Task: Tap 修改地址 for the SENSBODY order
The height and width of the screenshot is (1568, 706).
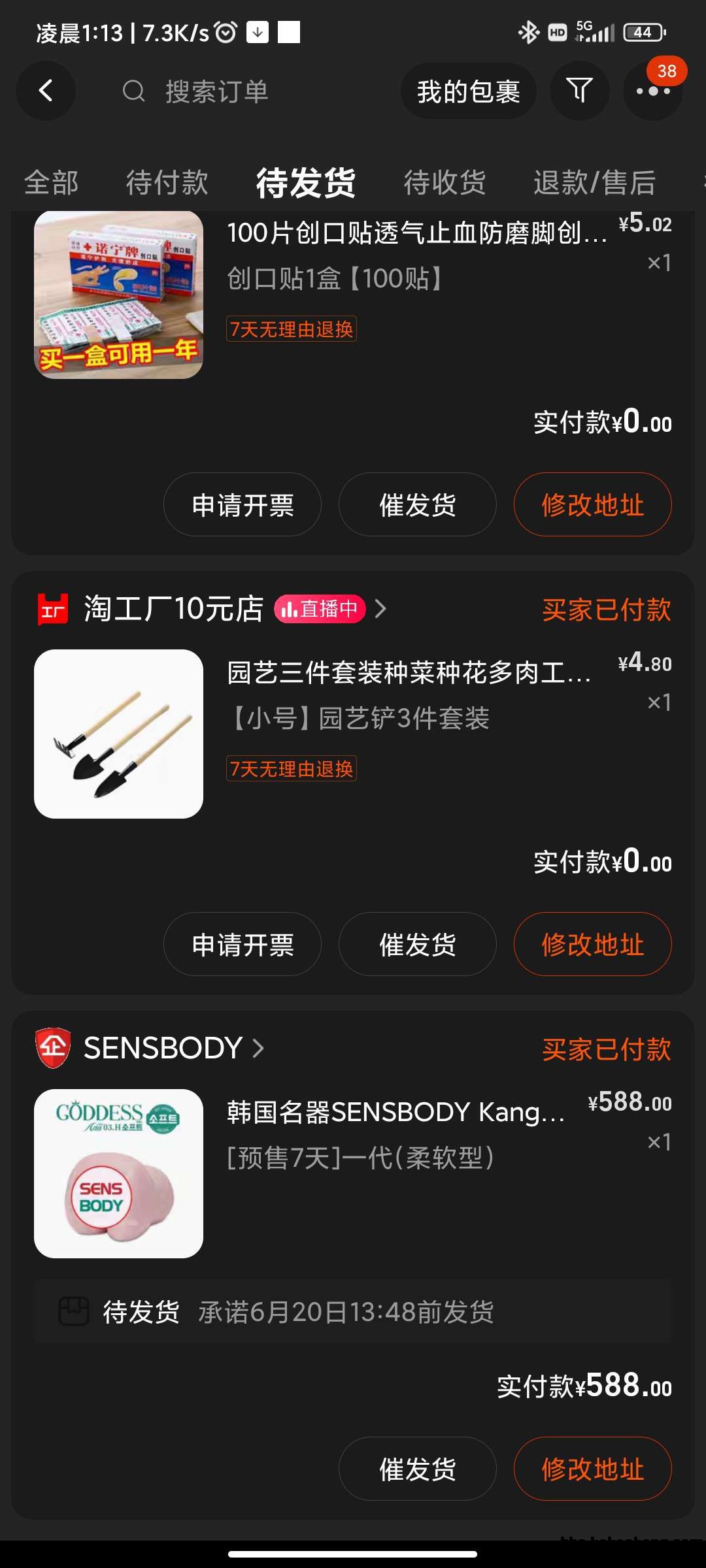Action: 593,1469
